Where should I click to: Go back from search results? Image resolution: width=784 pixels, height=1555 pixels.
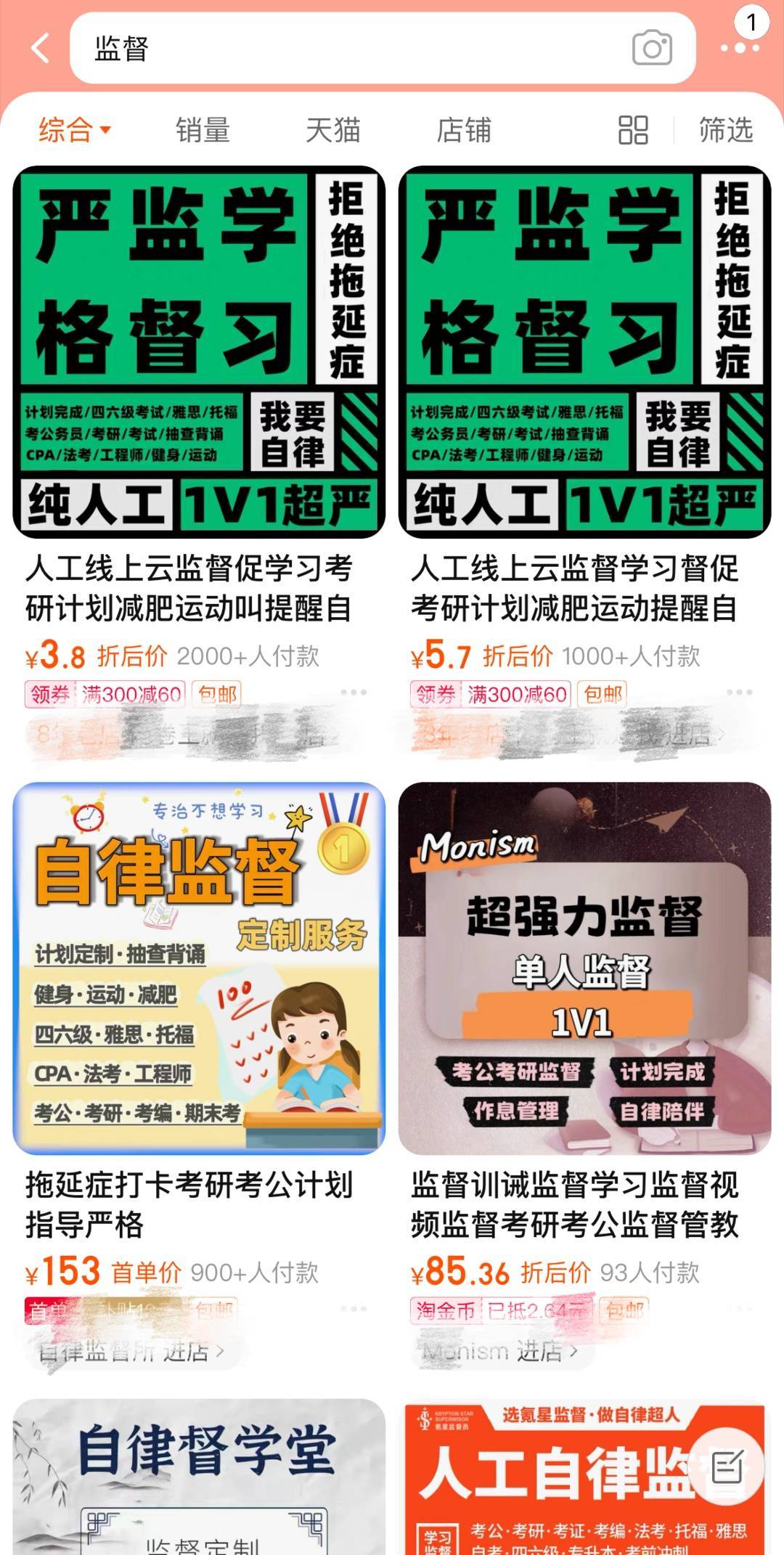[x=41, y=48]
